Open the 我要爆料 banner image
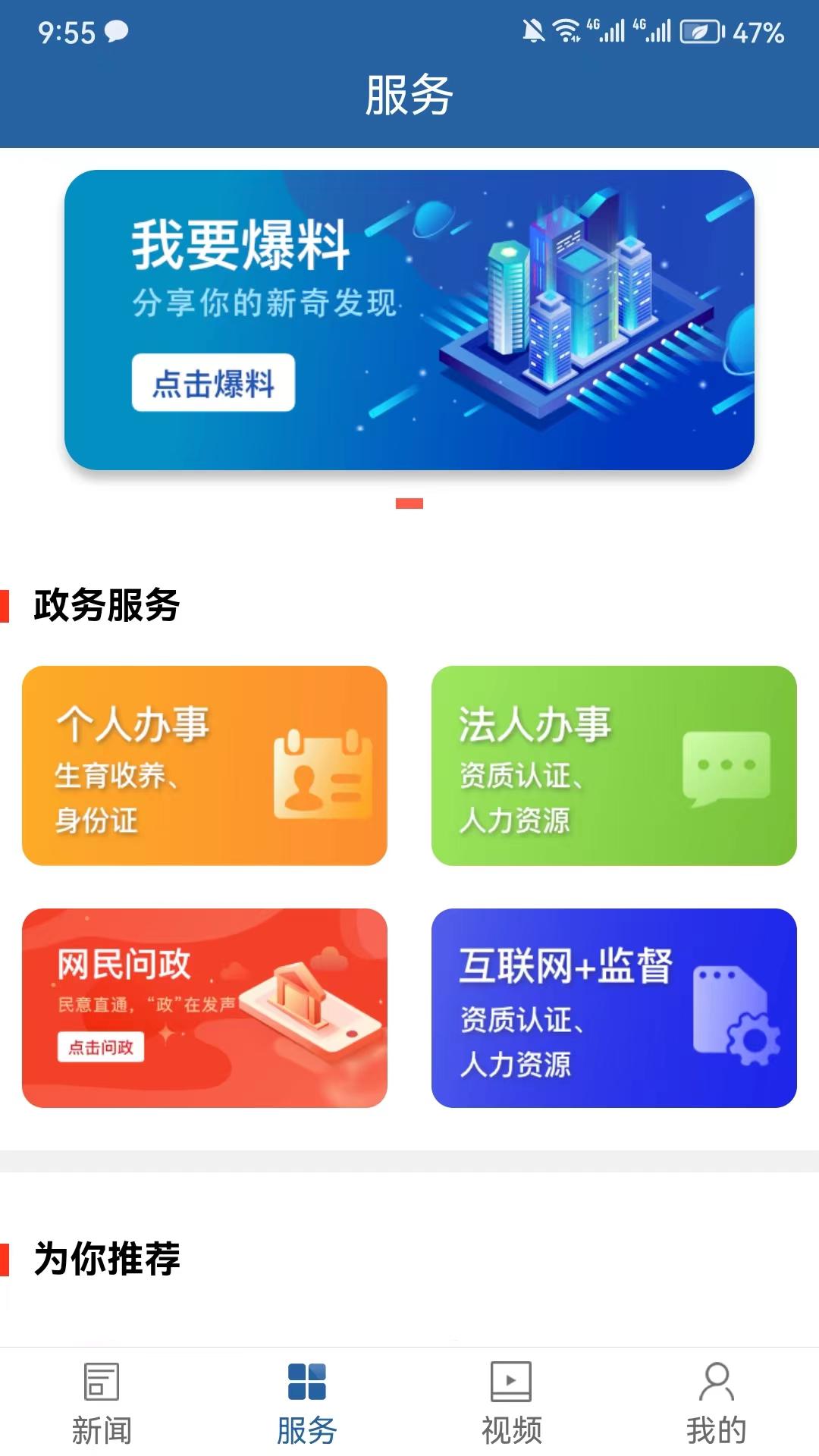This screenshot has width=819, height=1456. point(409,318)
